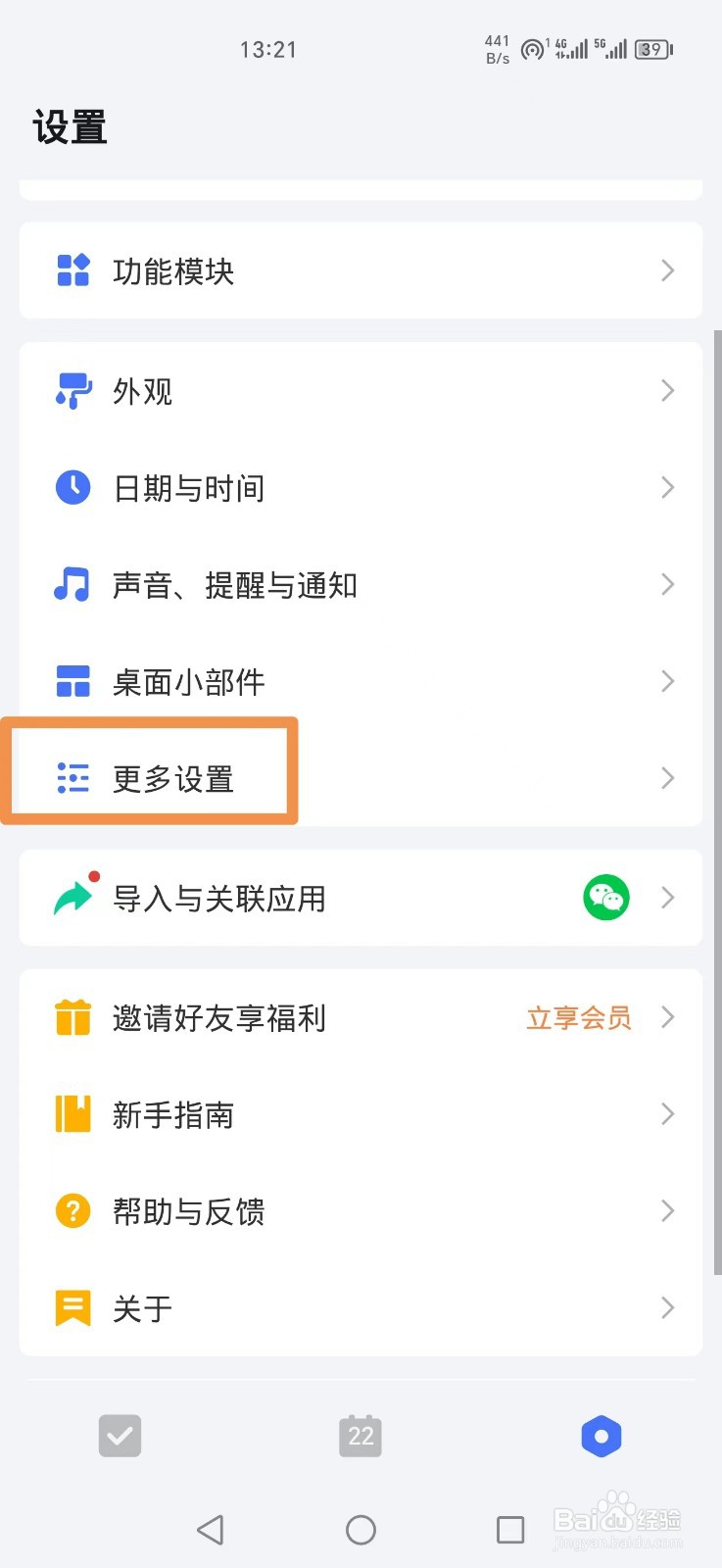
Task: Click the 日期与时间 clock icon
Action: pyautogui.click(x=72, y=487)
